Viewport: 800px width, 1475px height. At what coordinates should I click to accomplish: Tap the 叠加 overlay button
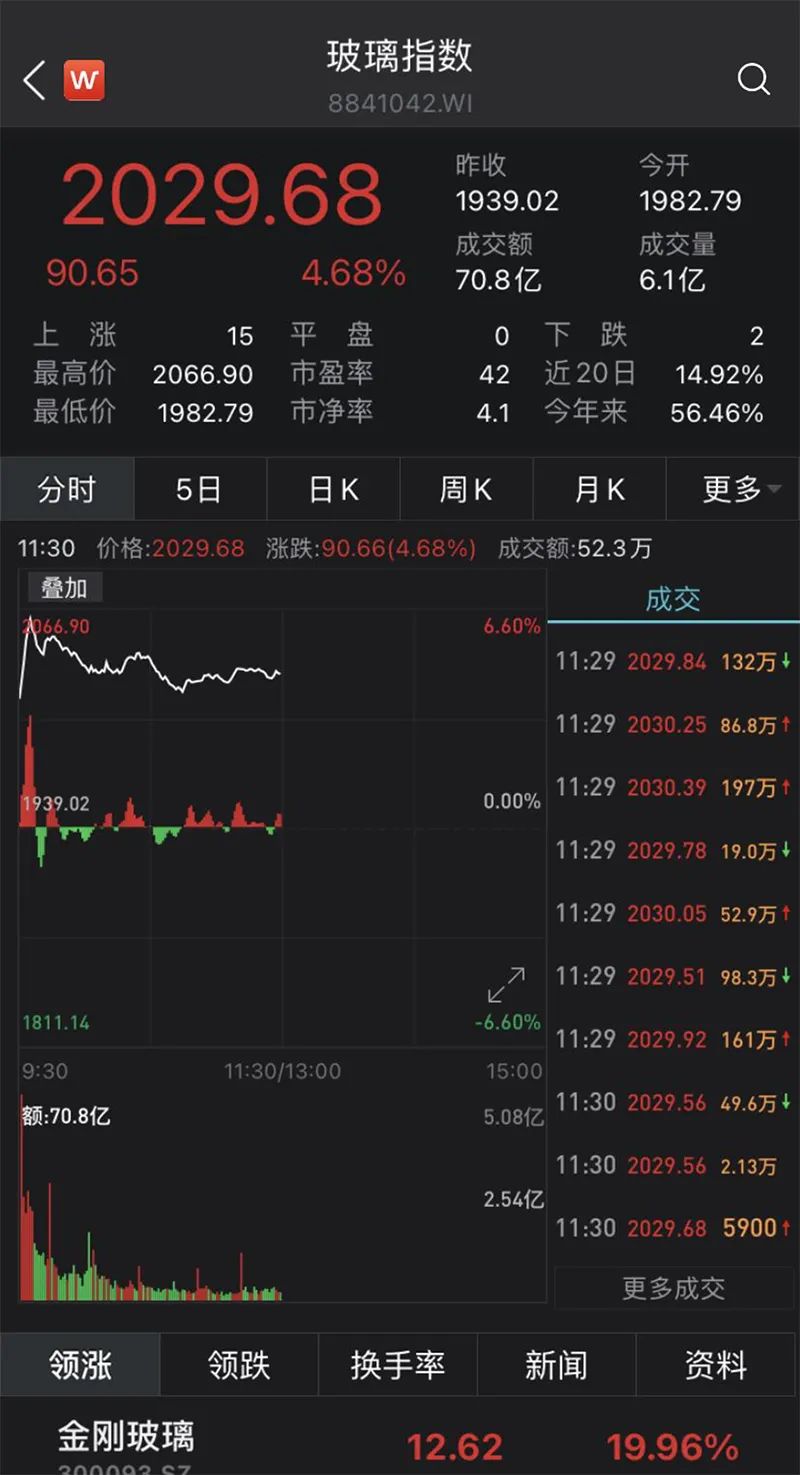[64, 588]
